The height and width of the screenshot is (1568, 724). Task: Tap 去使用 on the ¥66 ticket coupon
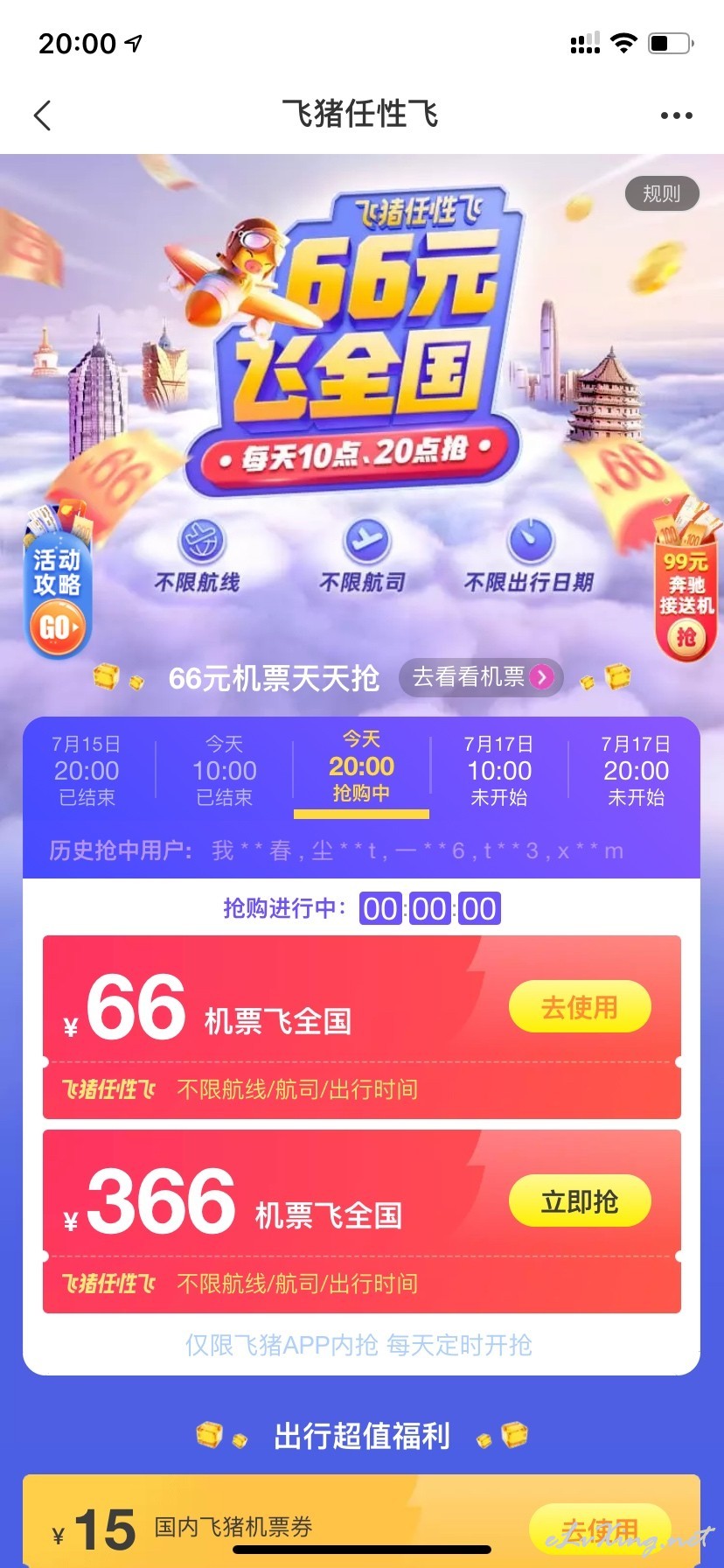(580, 1007)
